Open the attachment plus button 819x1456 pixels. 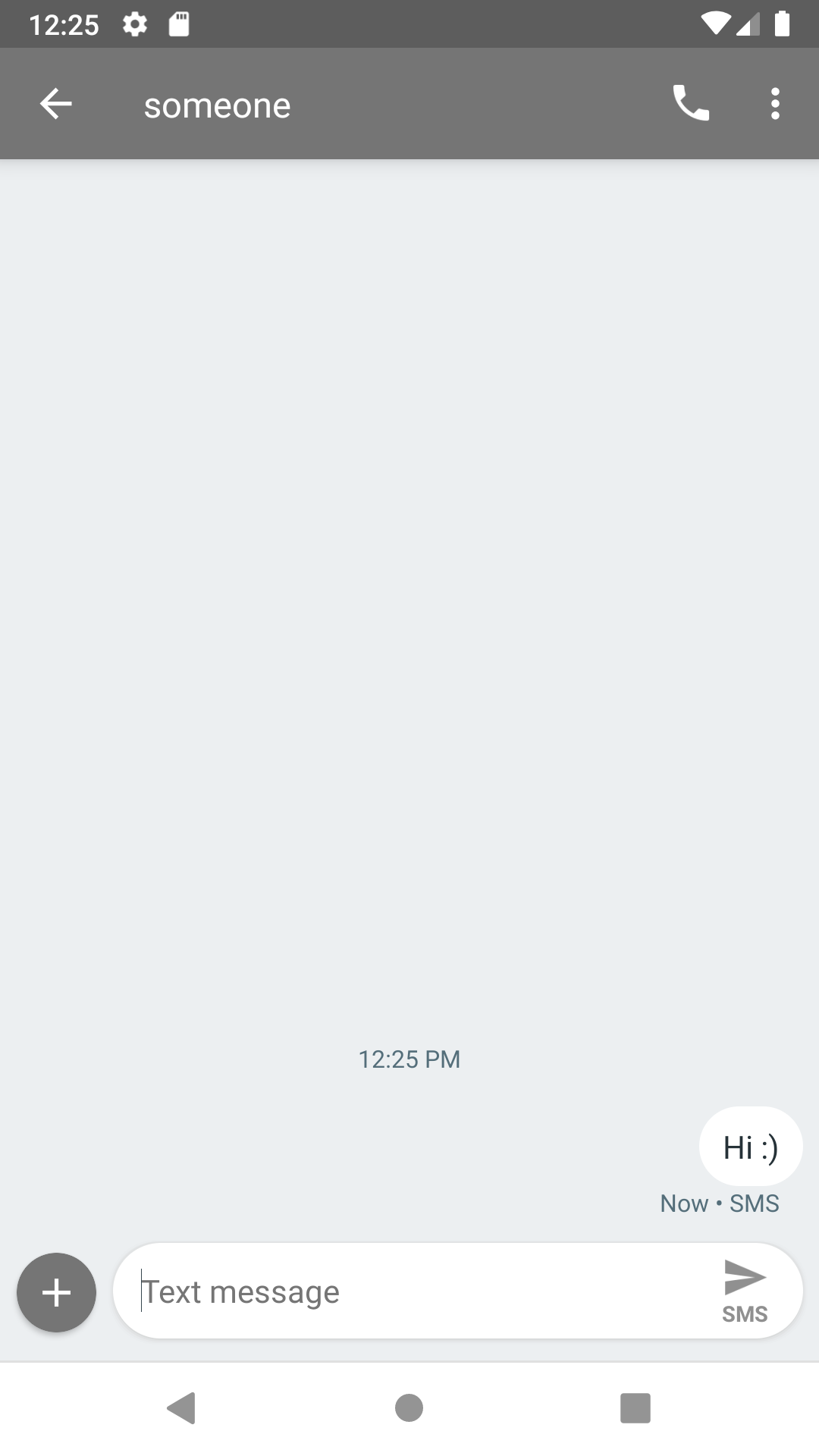[x=57, y=1292]
